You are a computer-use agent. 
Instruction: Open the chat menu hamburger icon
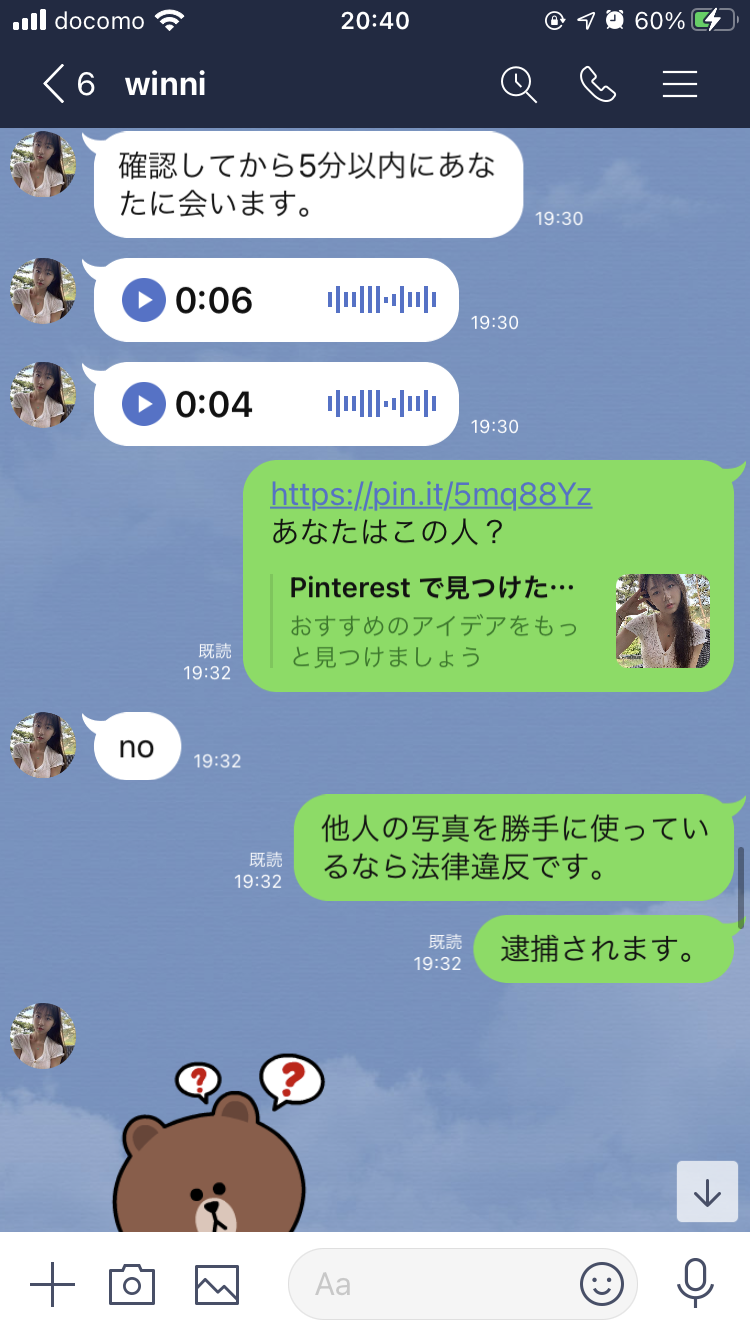(x=680, y=85)
